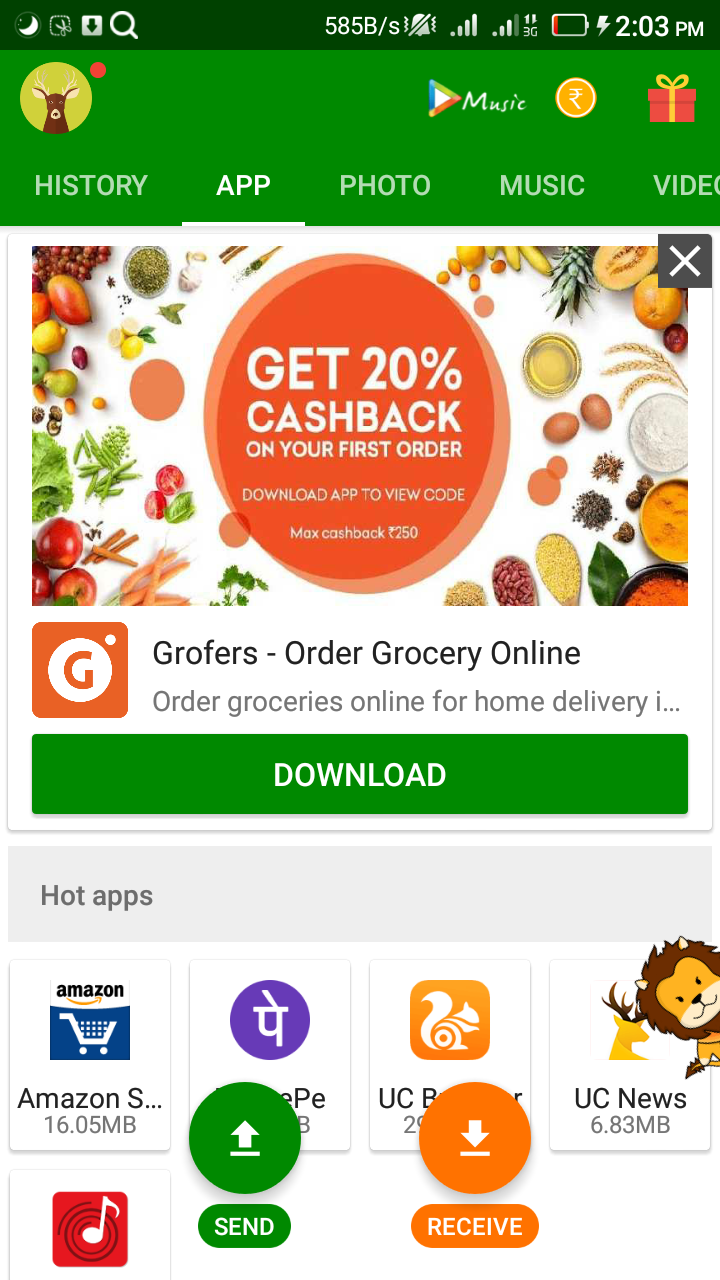720x1280 pixels.
Task: Open the UC Browser app tile
Action: click(x=450, y=1020)
